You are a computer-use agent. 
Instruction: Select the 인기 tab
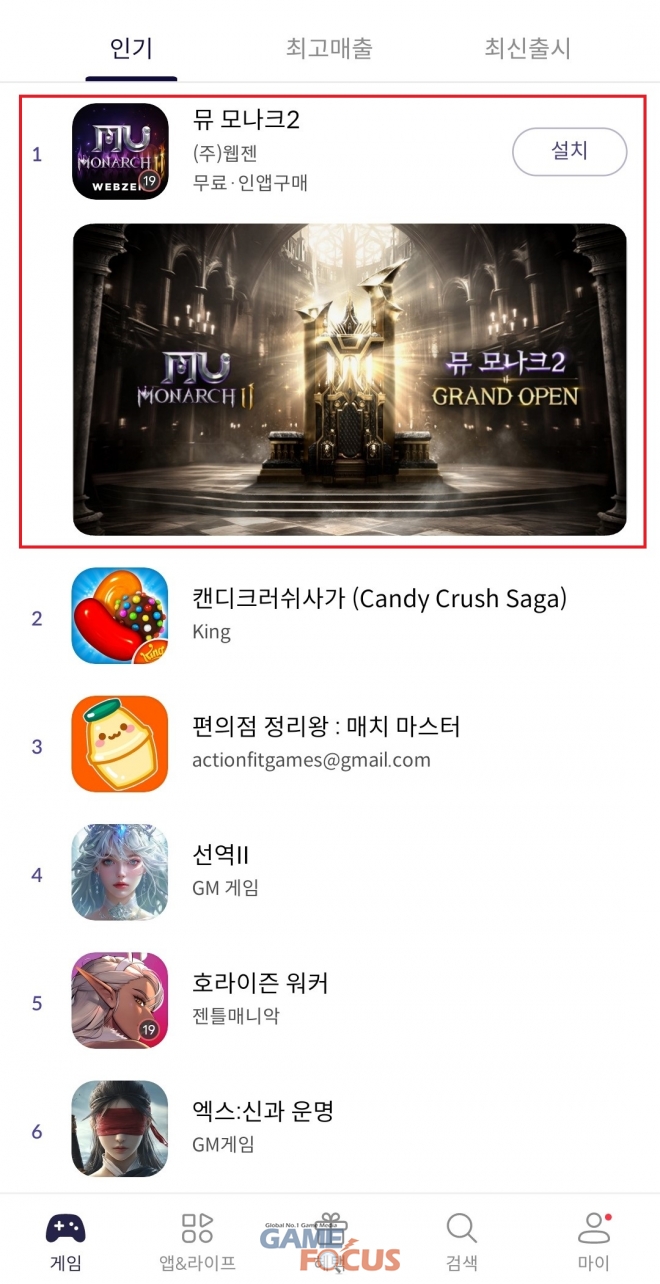[131, 48]
